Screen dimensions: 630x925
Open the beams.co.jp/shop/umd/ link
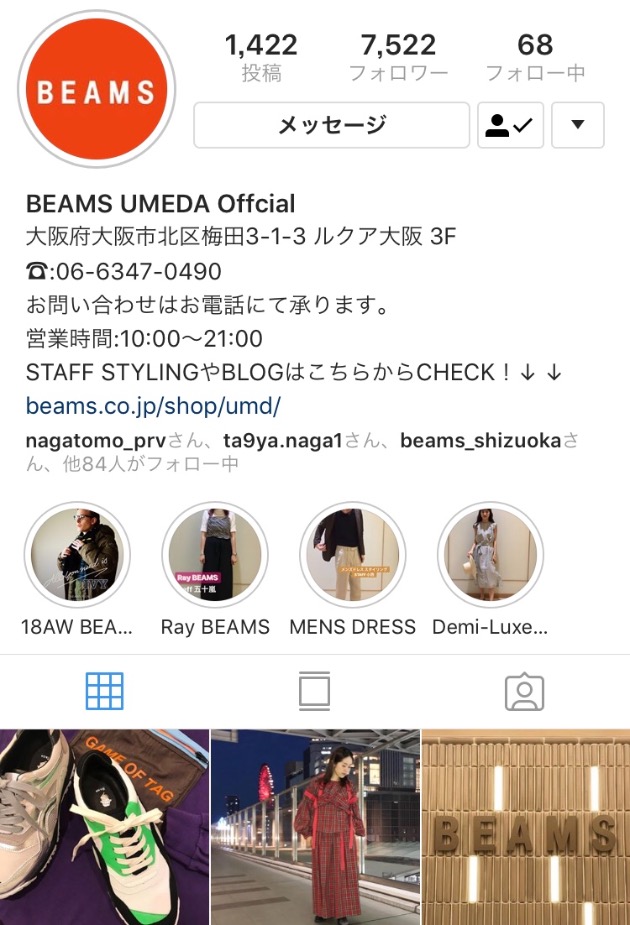153,406
